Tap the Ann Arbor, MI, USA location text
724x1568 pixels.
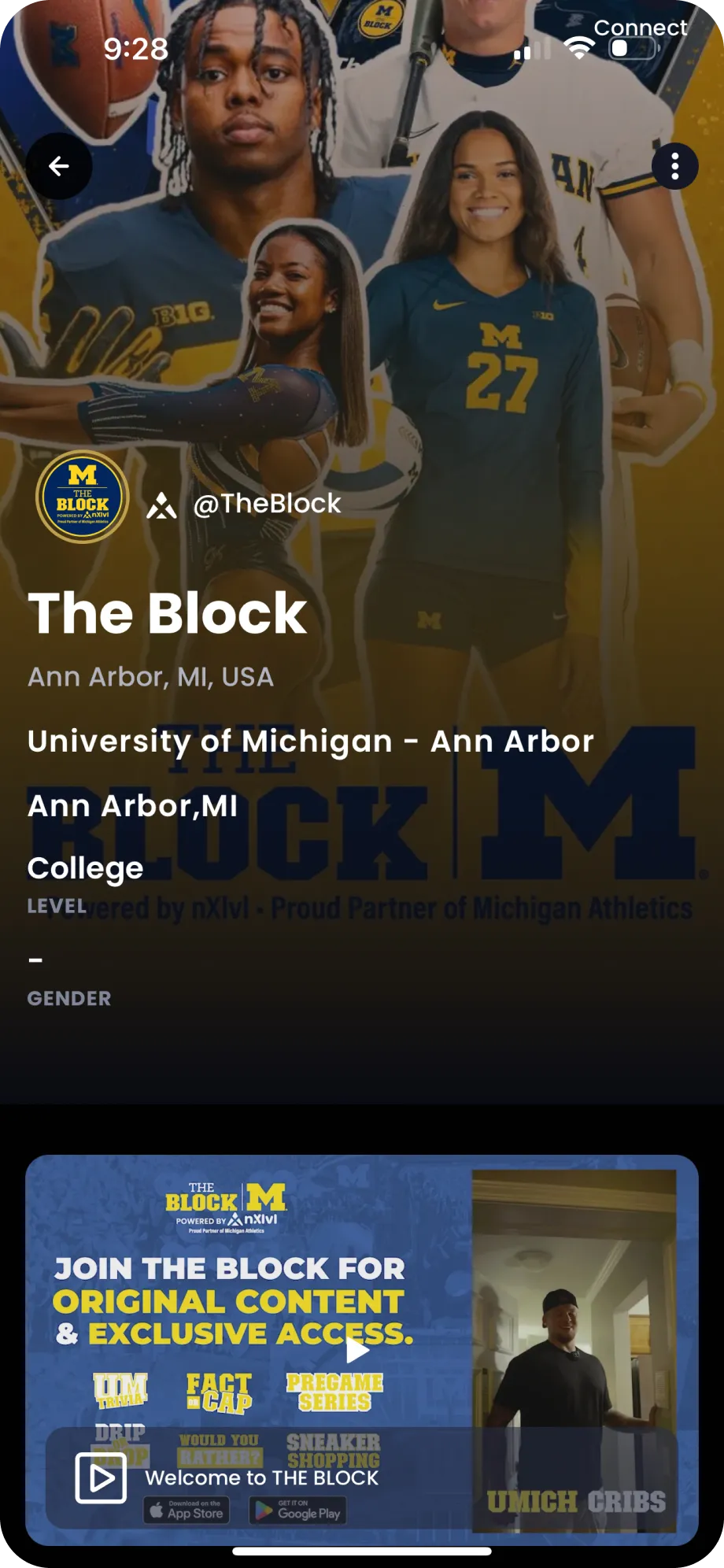150,677
